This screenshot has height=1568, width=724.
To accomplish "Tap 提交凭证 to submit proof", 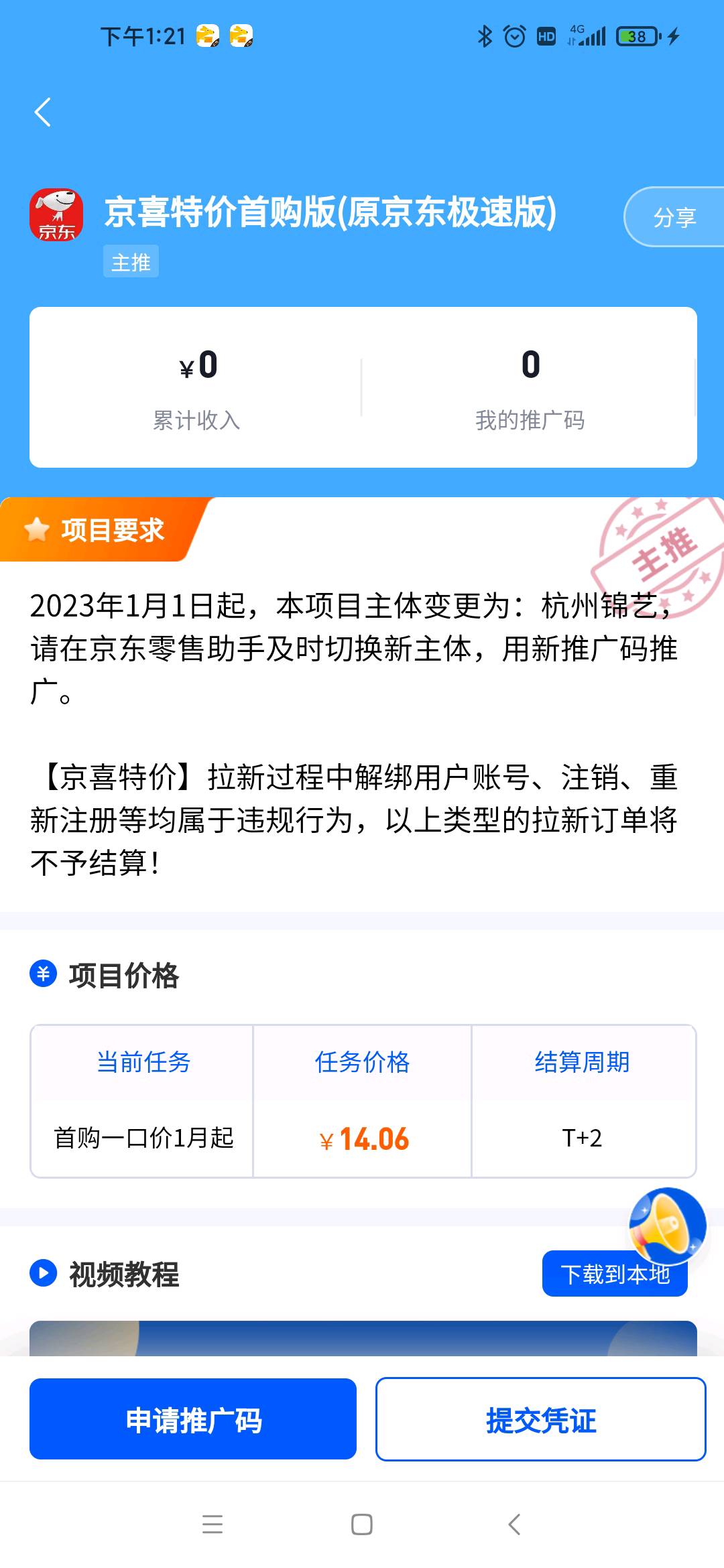I will (540, 1419).
